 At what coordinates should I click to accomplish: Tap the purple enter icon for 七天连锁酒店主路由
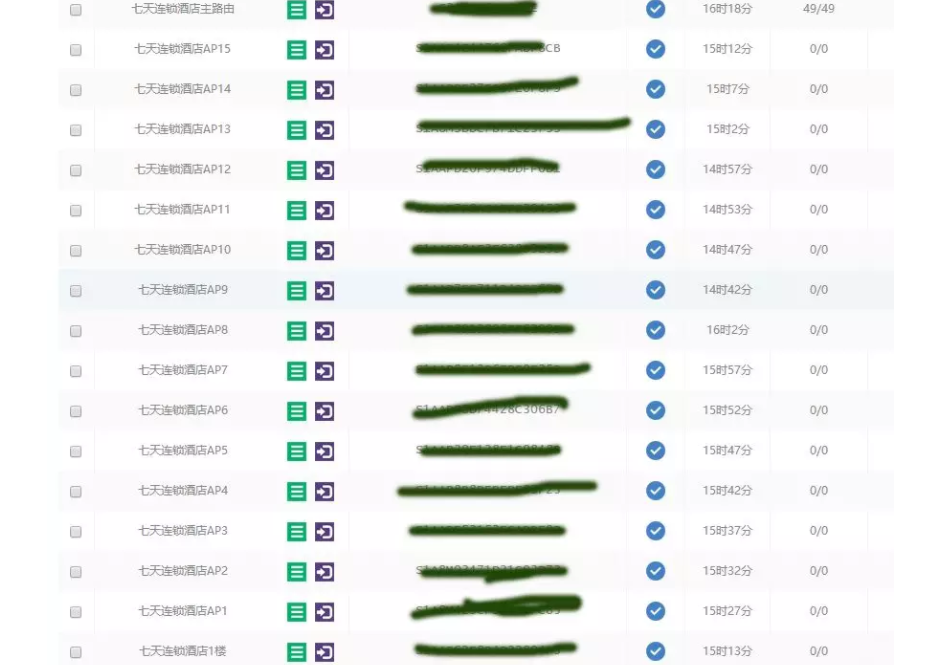point(324,10)
